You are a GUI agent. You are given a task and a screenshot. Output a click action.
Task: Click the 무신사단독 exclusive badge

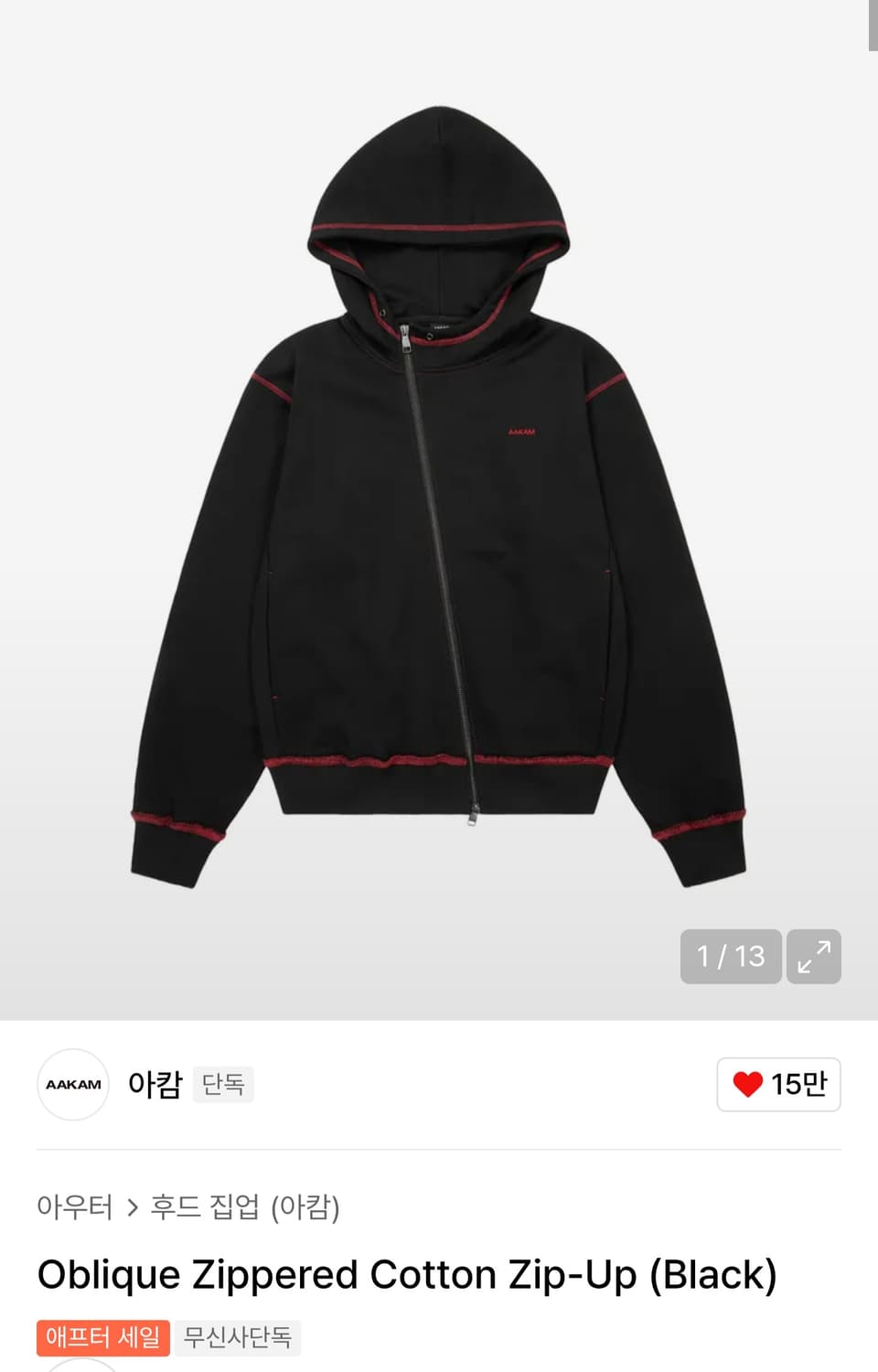[237, 1337]
